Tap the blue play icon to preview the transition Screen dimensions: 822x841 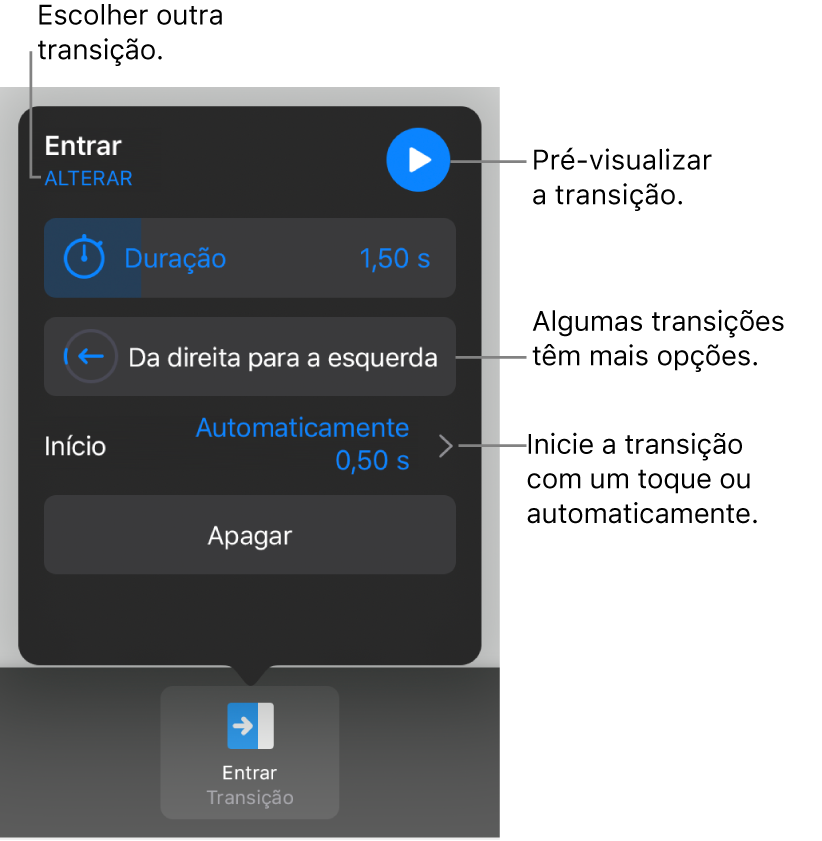point(418,160)
